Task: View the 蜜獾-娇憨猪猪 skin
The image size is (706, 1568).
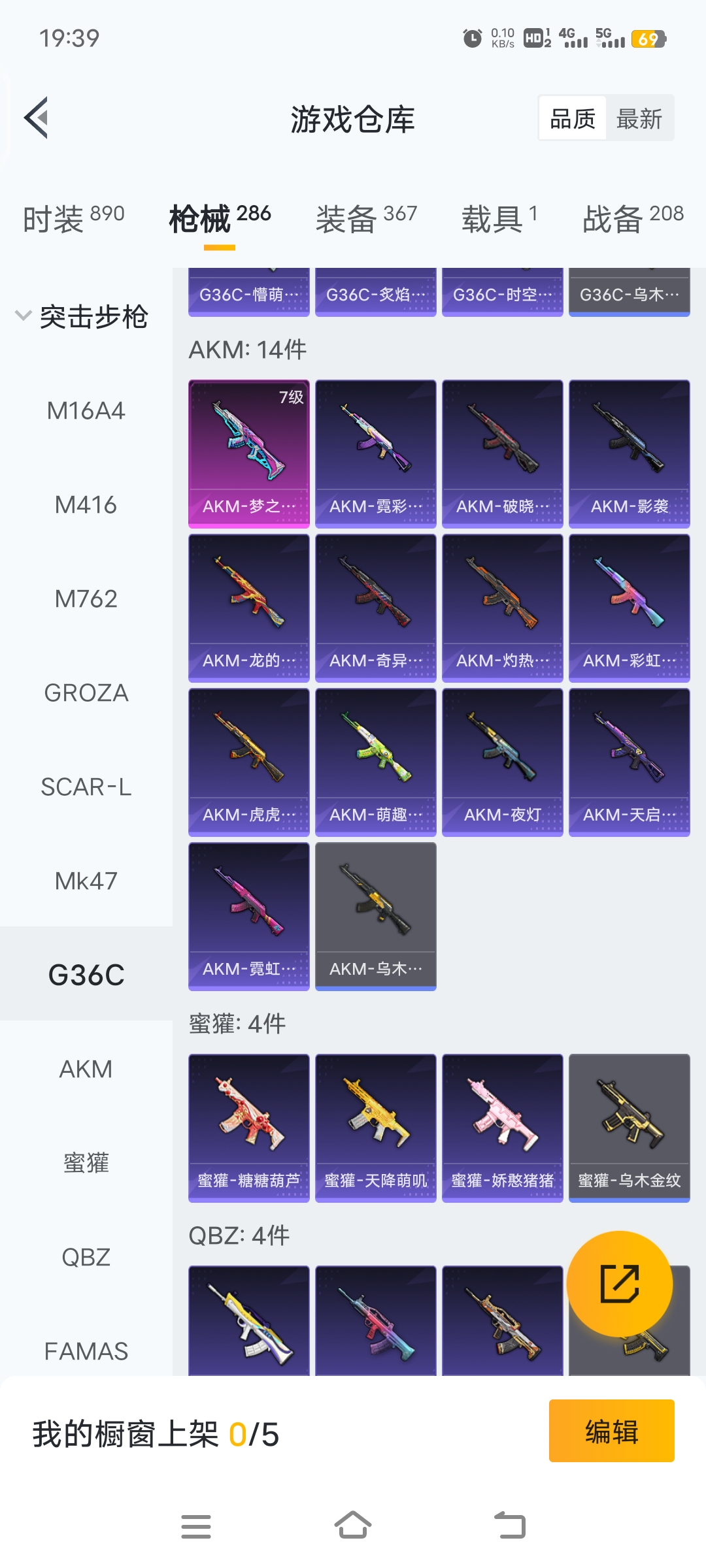Action: (503, 1128)
